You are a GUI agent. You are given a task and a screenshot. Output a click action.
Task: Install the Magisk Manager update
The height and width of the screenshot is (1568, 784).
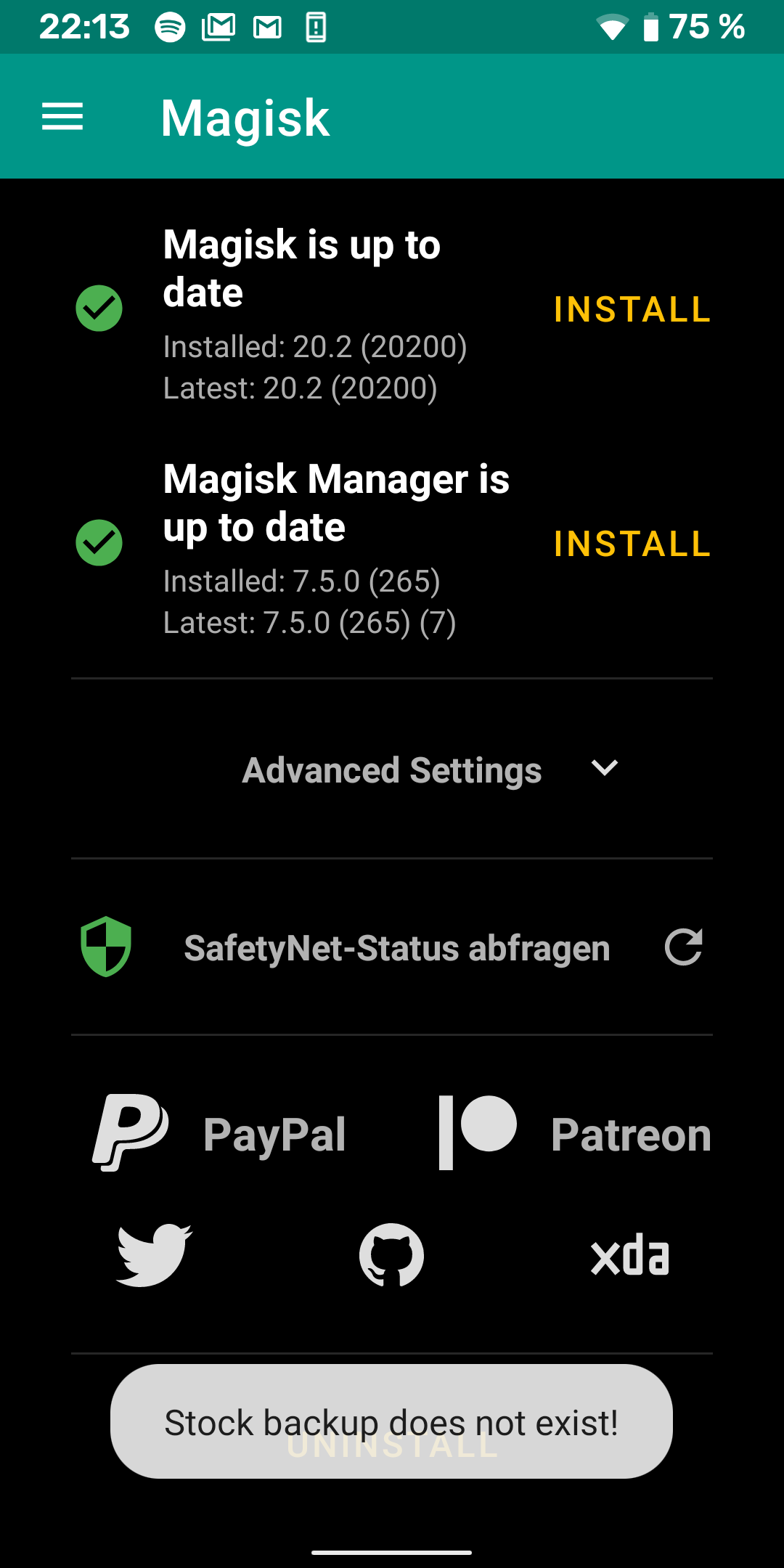click(x=632, y=544)
